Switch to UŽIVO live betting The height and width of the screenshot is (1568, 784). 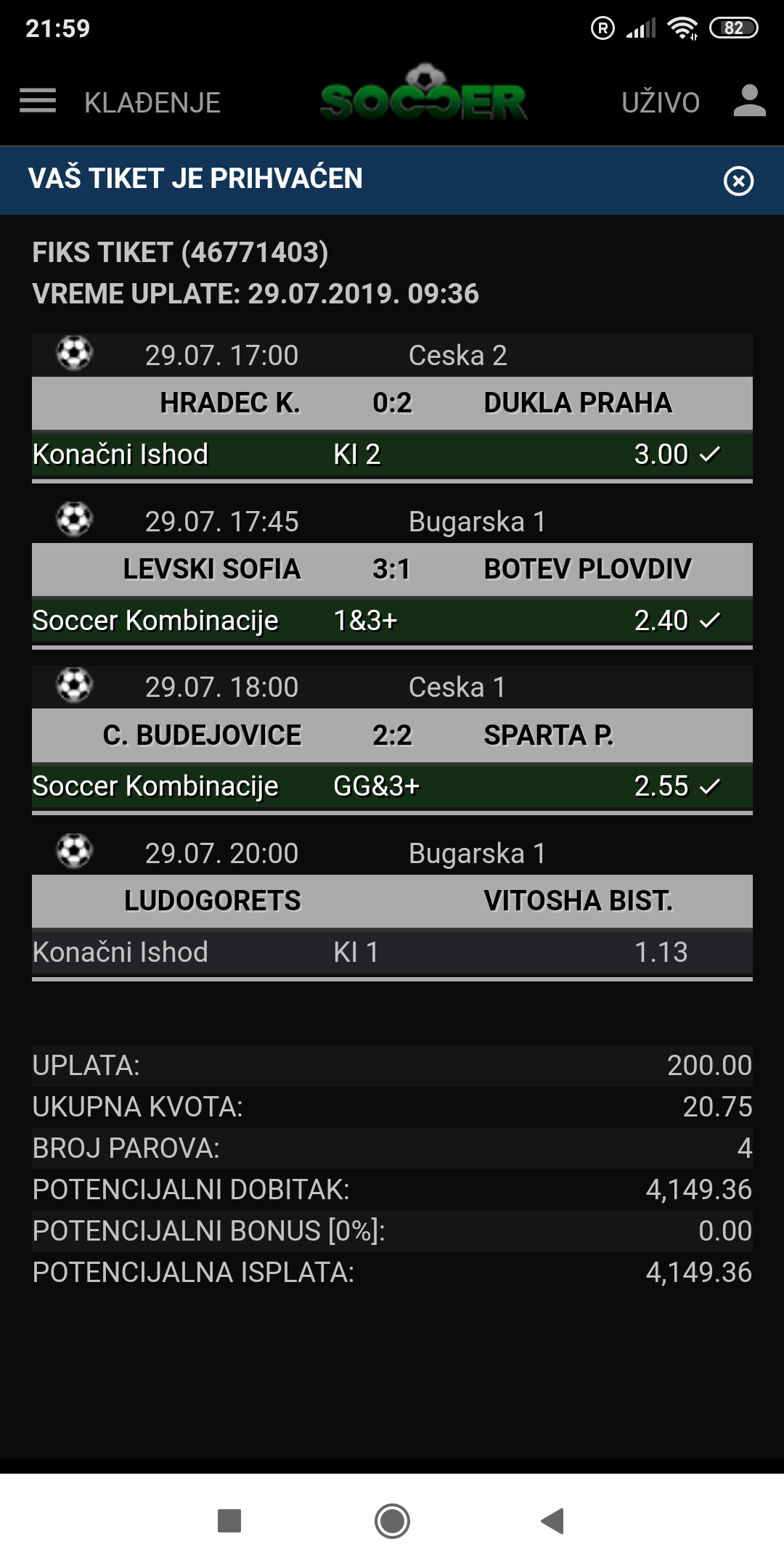tap(661, 102)
